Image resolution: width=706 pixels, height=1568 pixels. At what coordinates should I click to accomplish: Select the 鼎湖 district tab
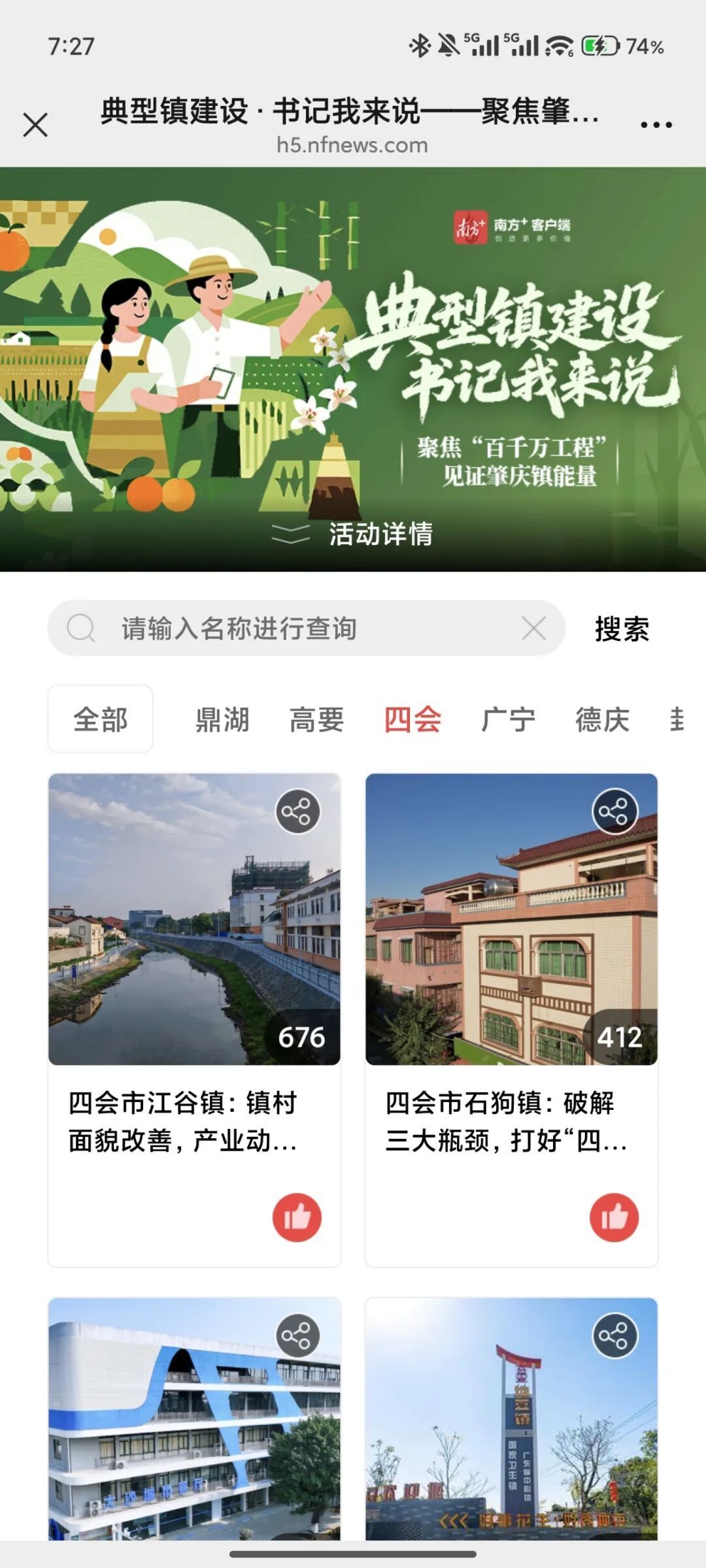tap(222, 719)
